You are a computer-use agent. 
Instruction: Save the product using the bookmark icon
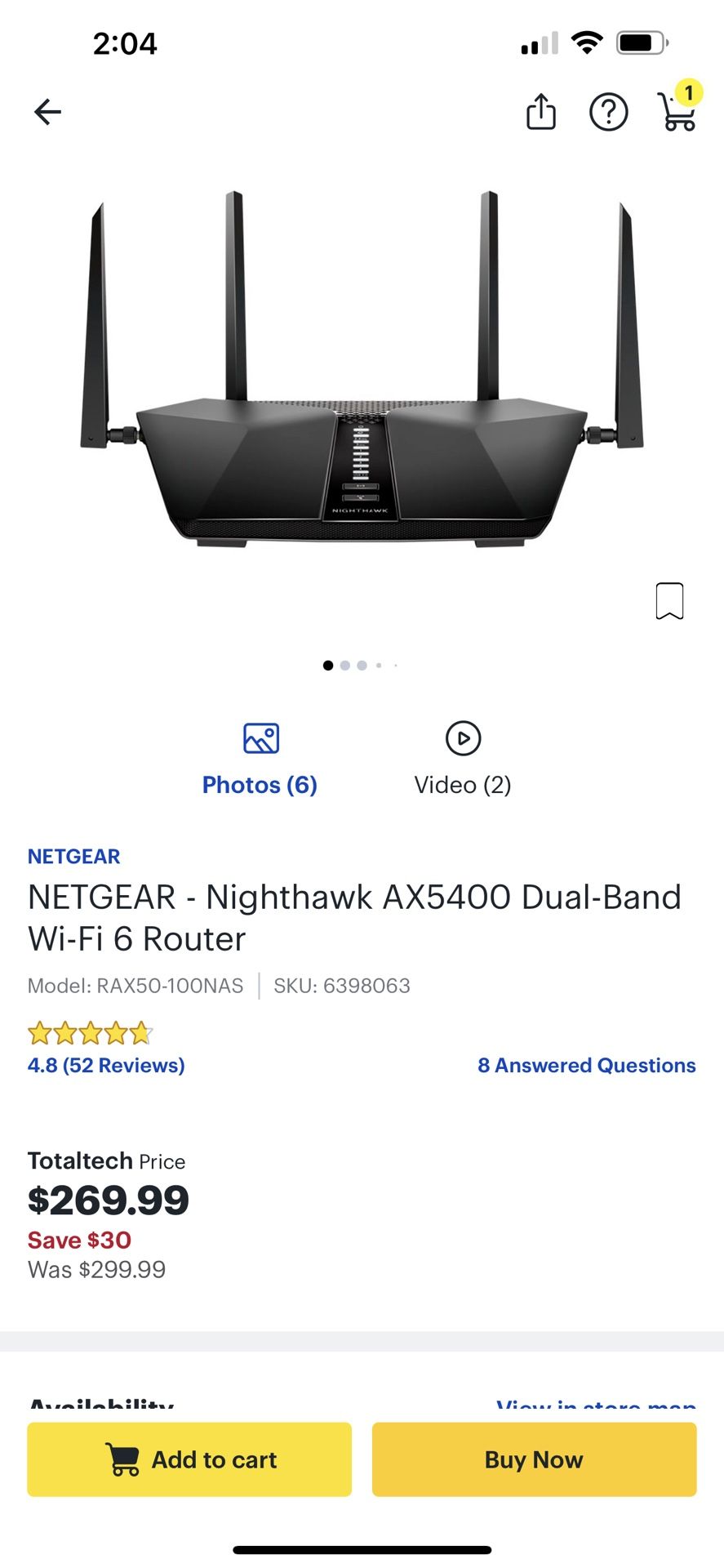click(669, 601)
